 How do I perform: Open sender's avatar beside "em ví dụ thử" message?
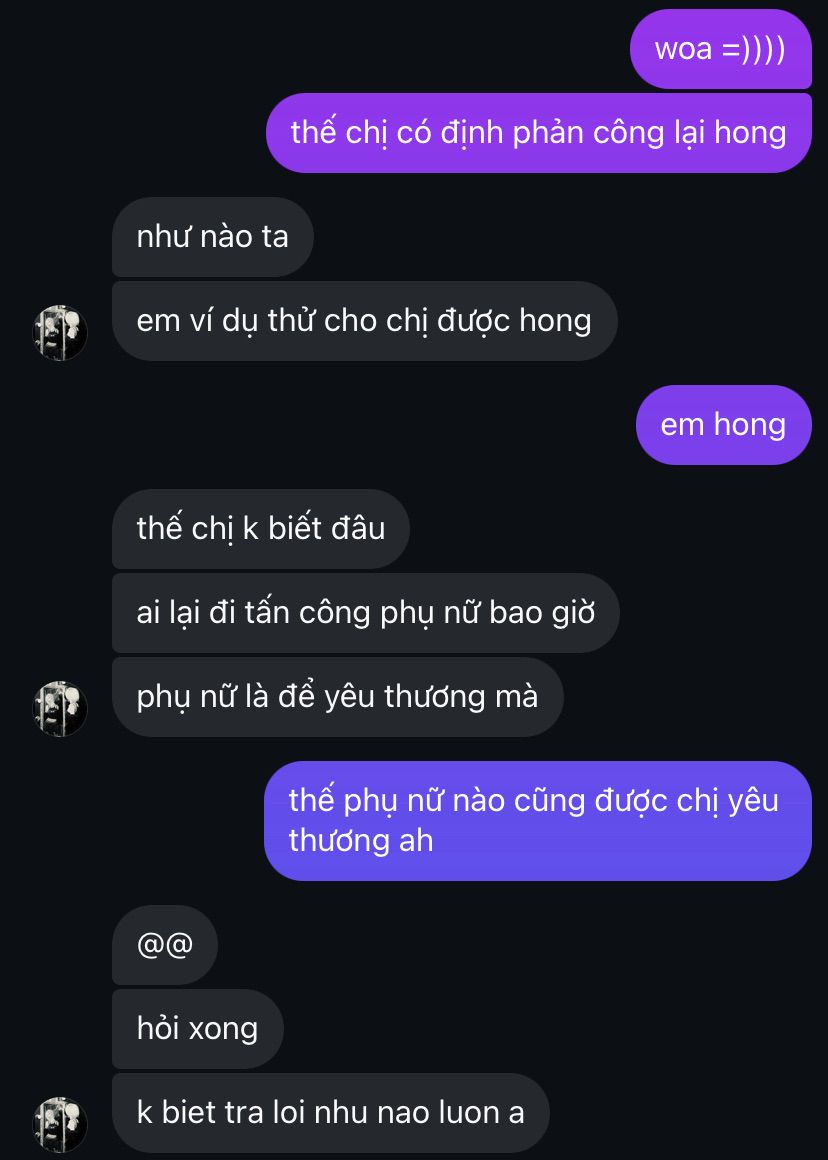[x=61, y=332]
